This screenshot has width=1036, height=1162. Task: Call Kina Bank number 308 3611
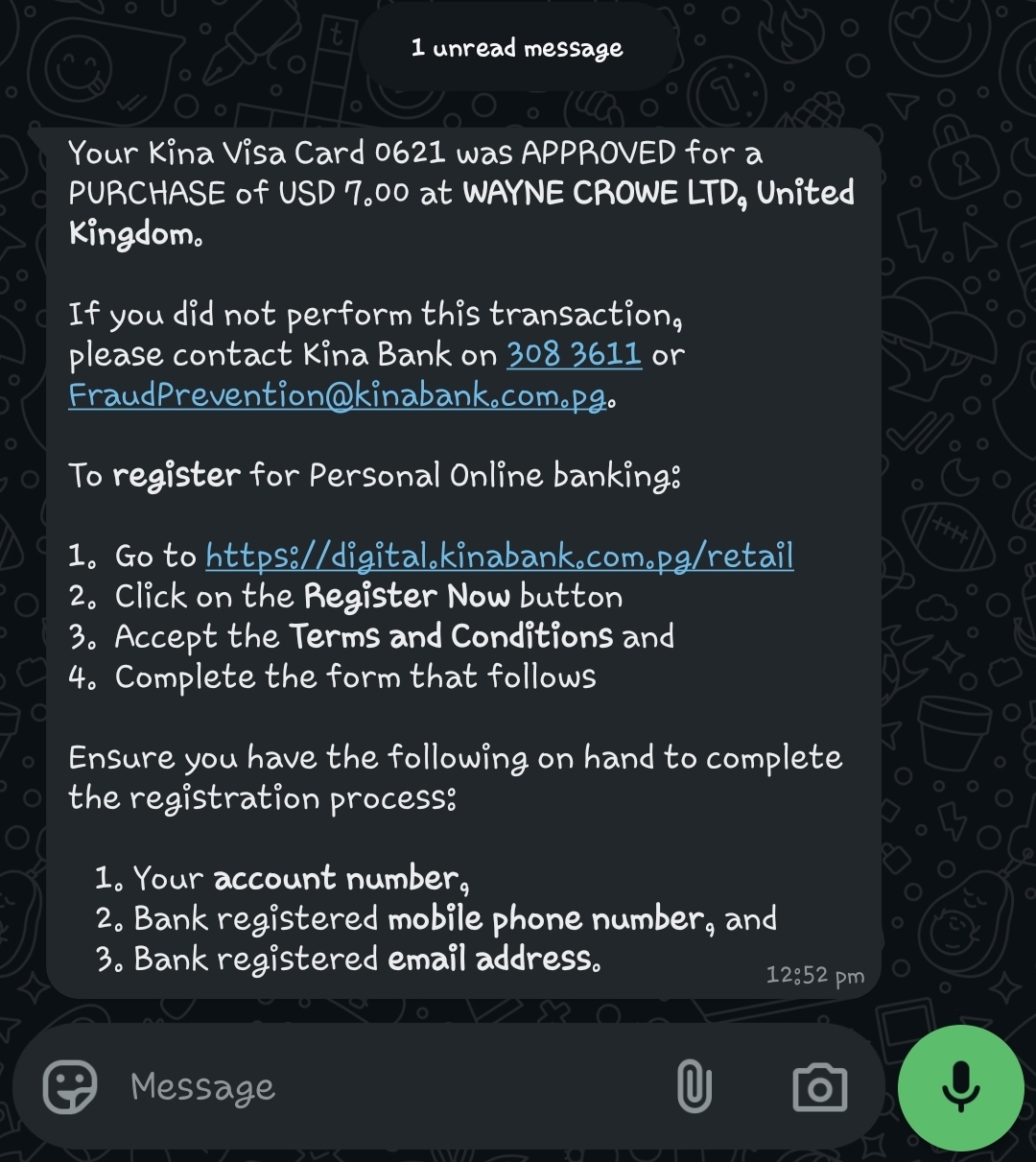[574, 355]
